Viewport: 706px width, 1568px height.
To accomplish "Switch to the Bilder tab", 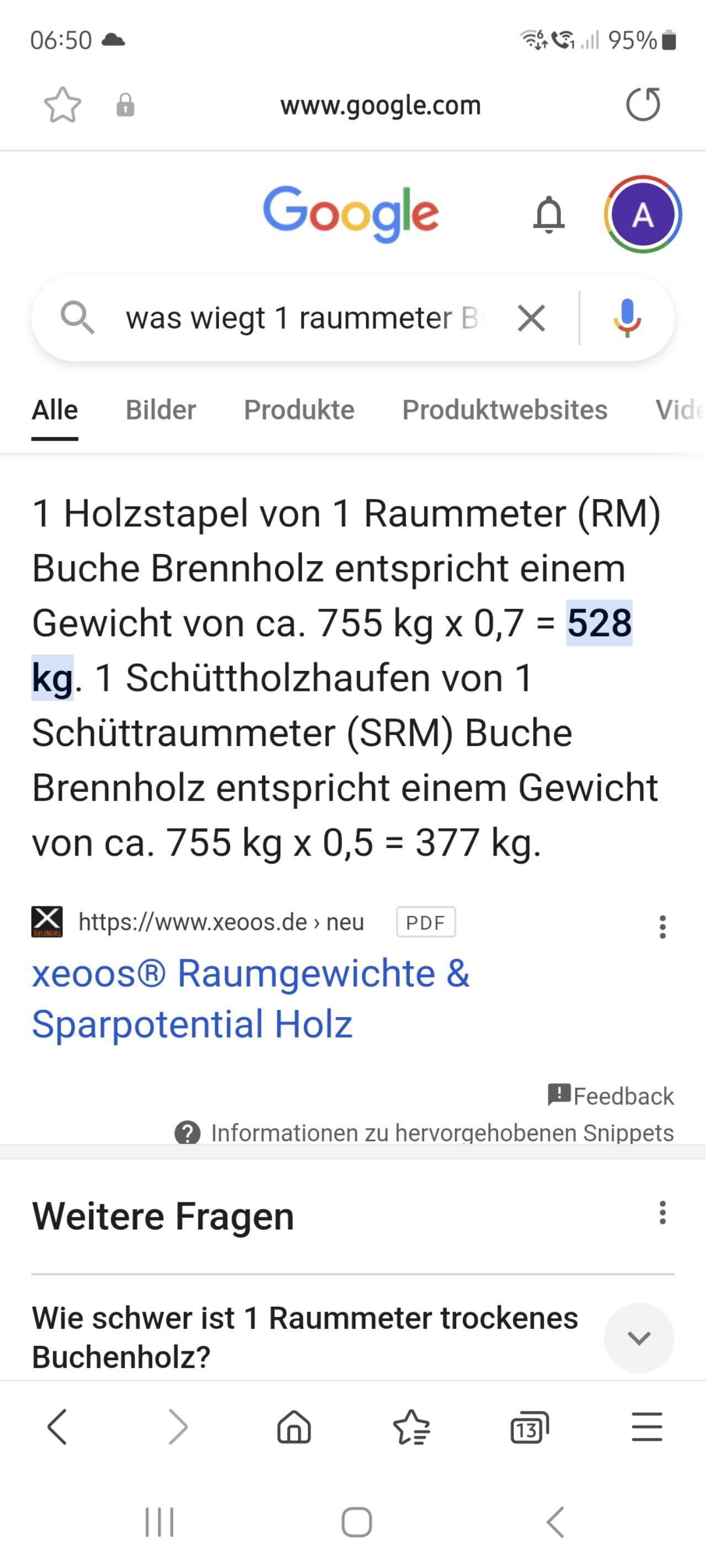I will click(x=161, y=410).
